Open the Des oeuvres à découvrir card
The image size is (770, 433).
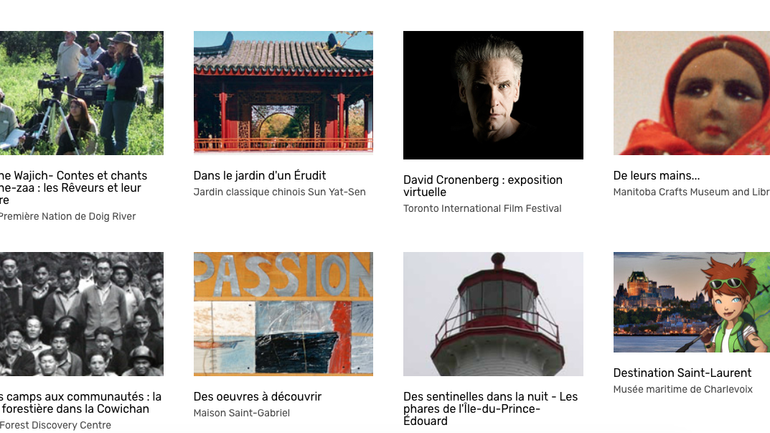click(282, 314)
